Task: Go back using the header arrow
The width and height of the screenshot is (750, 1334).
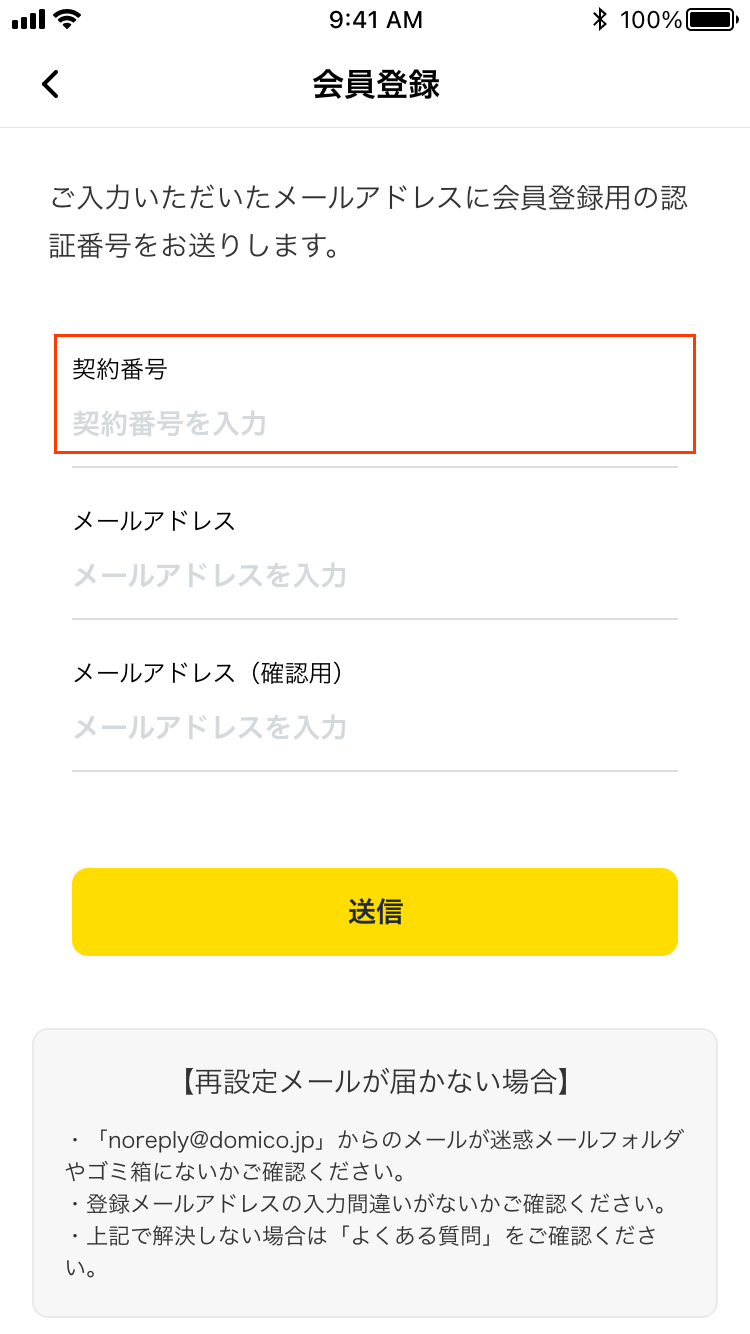Action: tap(50, 84)
